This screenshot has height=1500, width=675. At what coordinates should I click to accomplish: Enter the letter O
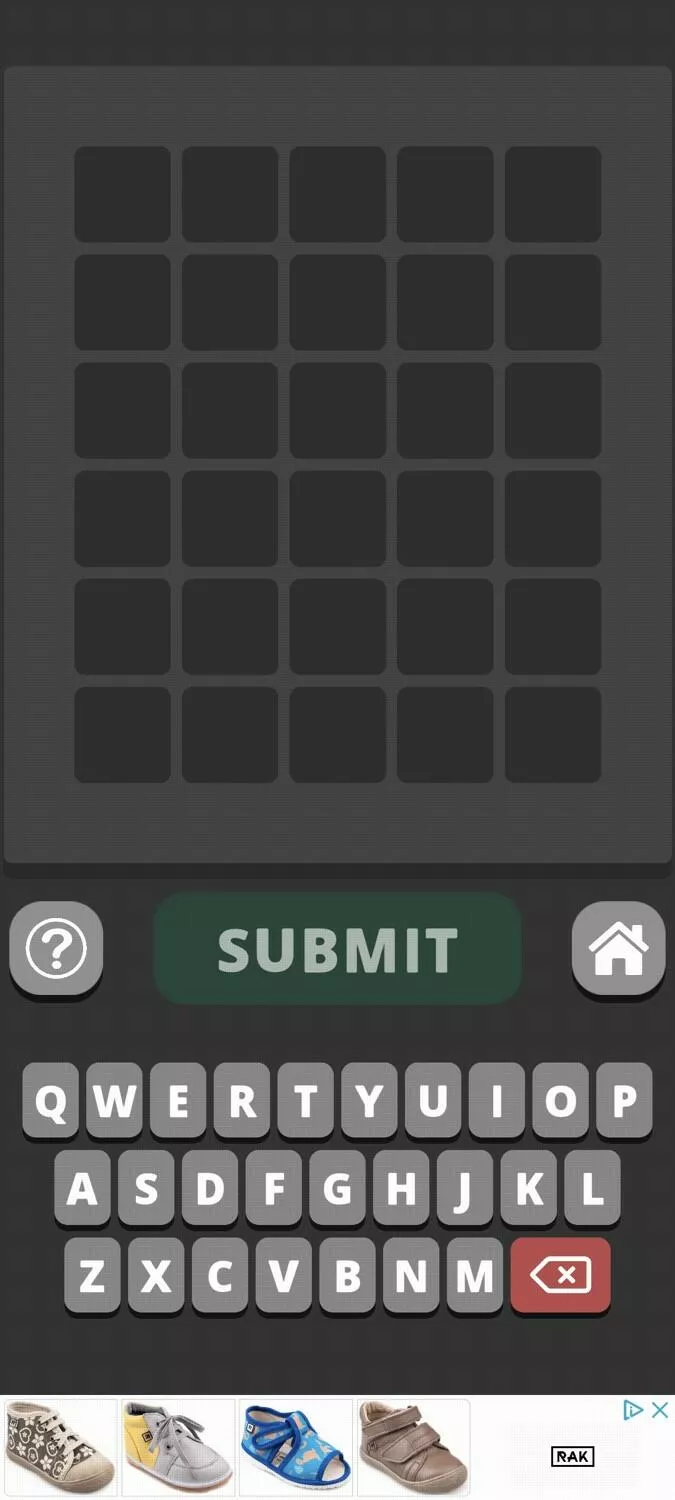click(560, 1101)
